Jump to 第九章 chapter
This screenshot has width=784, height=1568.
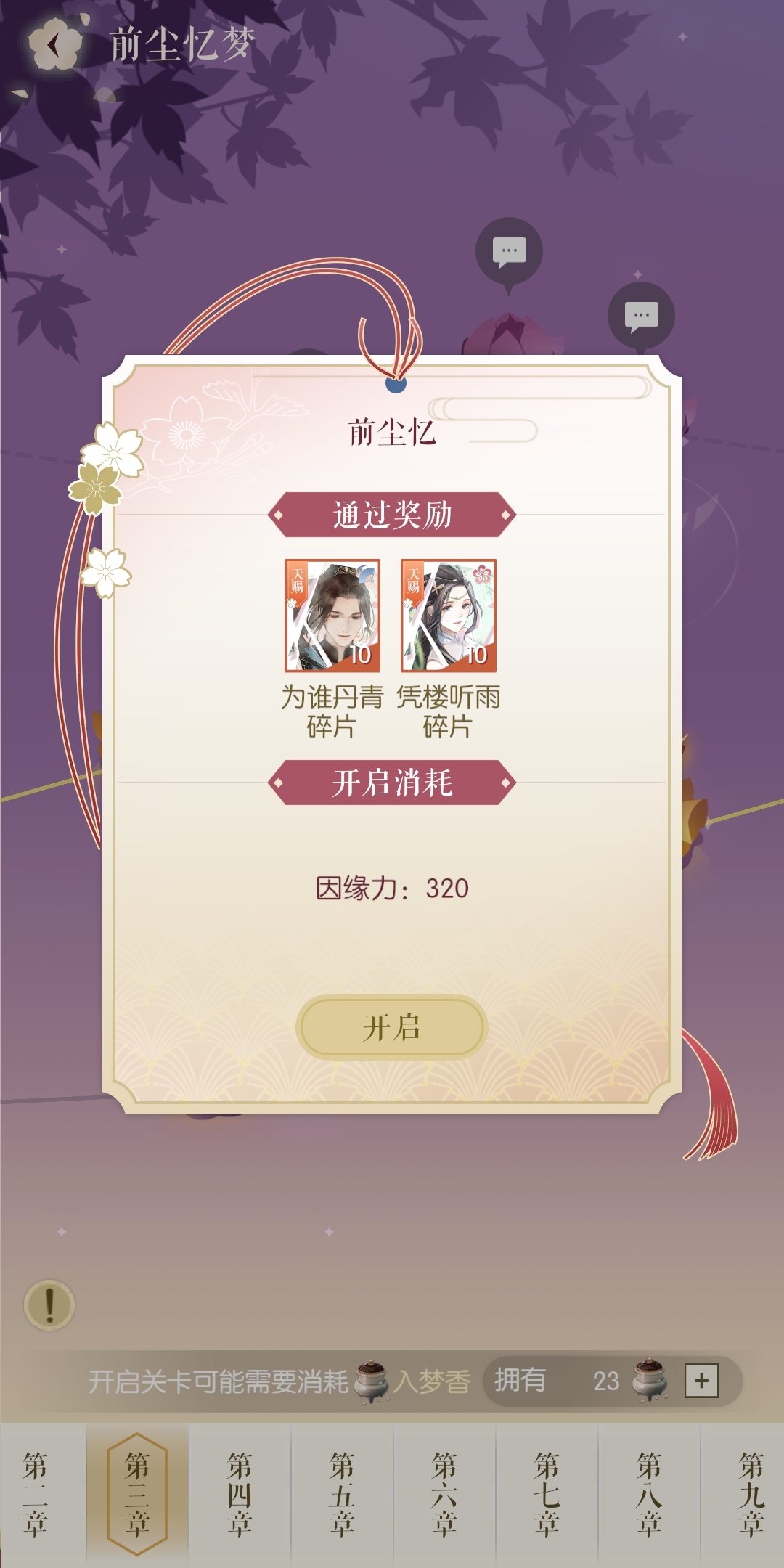coord(750,1494)
